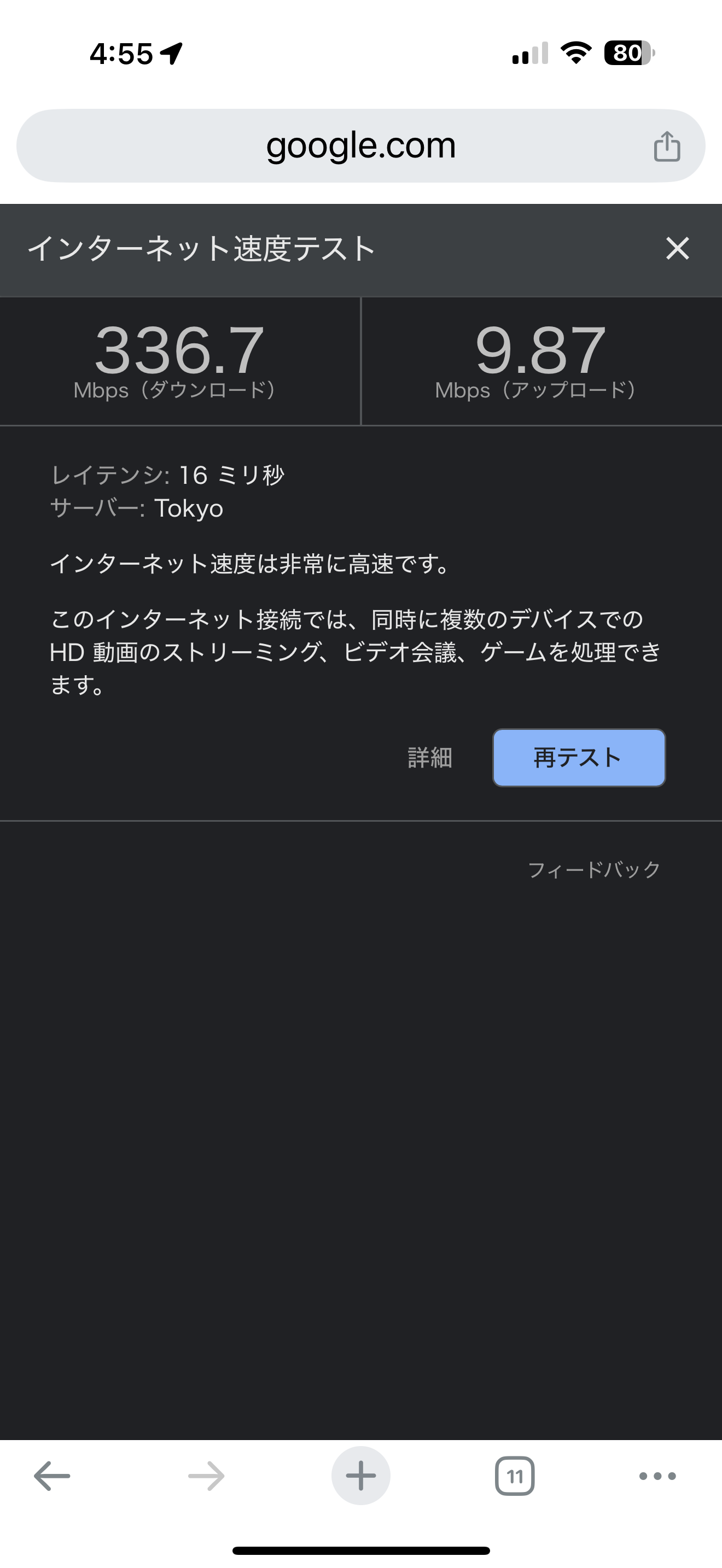
Task: Open the tab switcher showing 11 tabs
Action: (515, 1476)
